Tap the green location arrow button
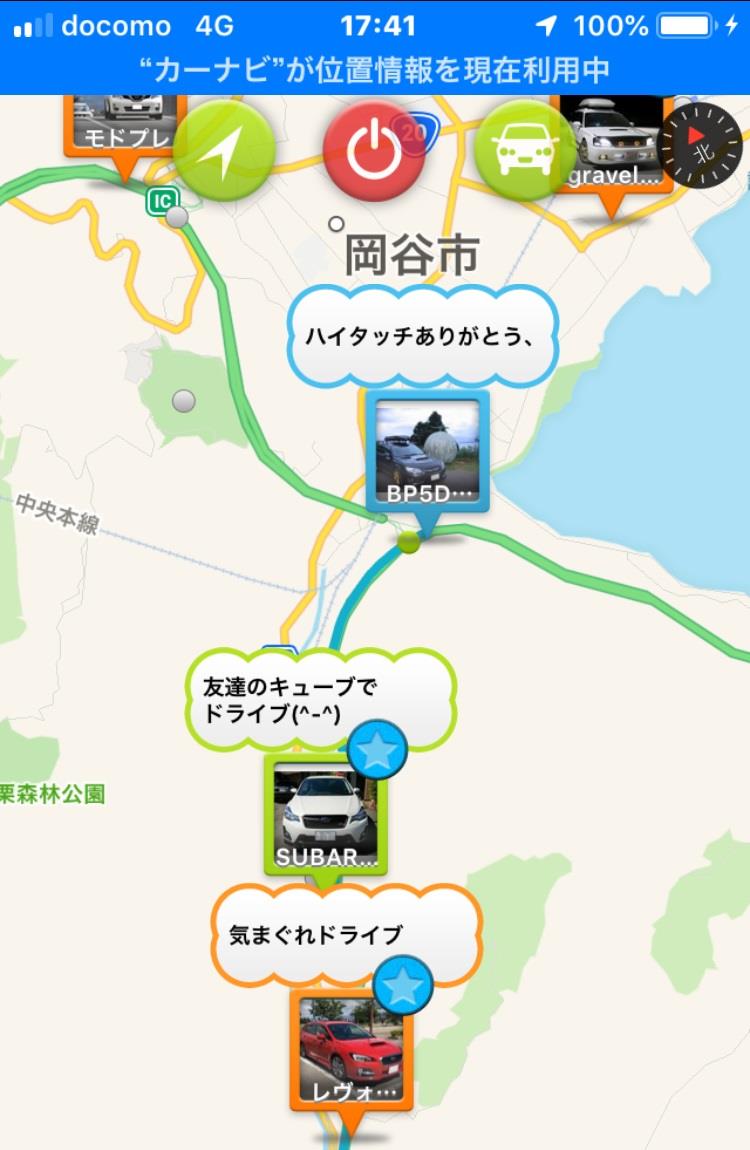The height and width of the screenshot is (1150, 750). point(224,151)
